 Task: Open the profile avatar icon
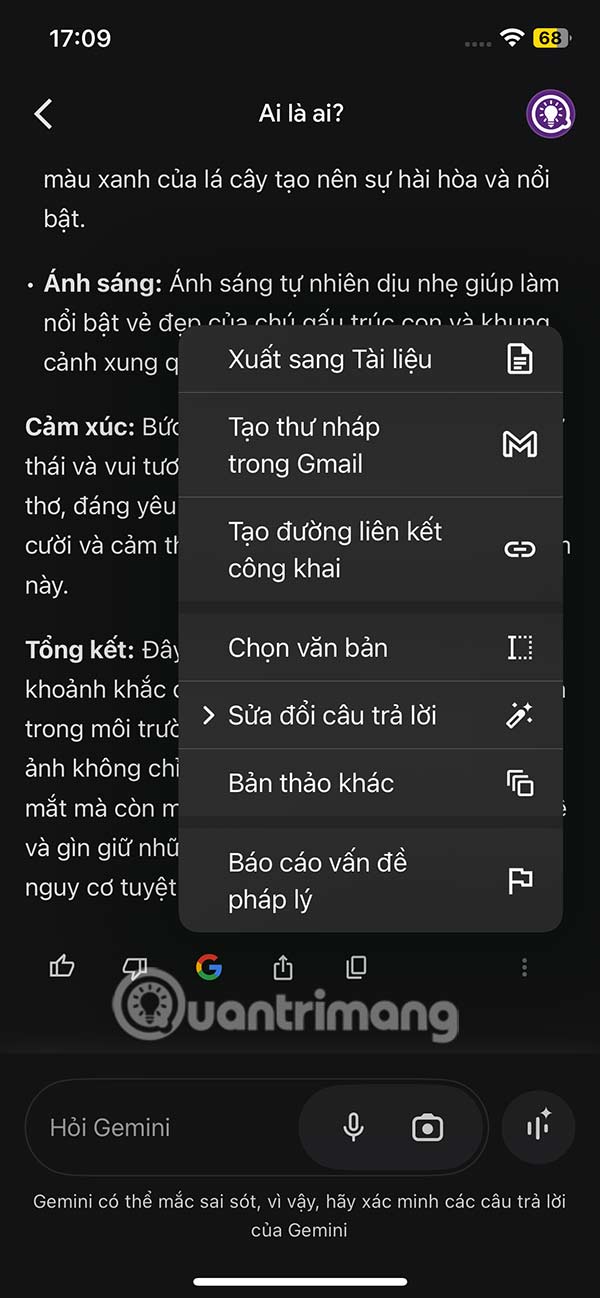(x=551, y=114)
